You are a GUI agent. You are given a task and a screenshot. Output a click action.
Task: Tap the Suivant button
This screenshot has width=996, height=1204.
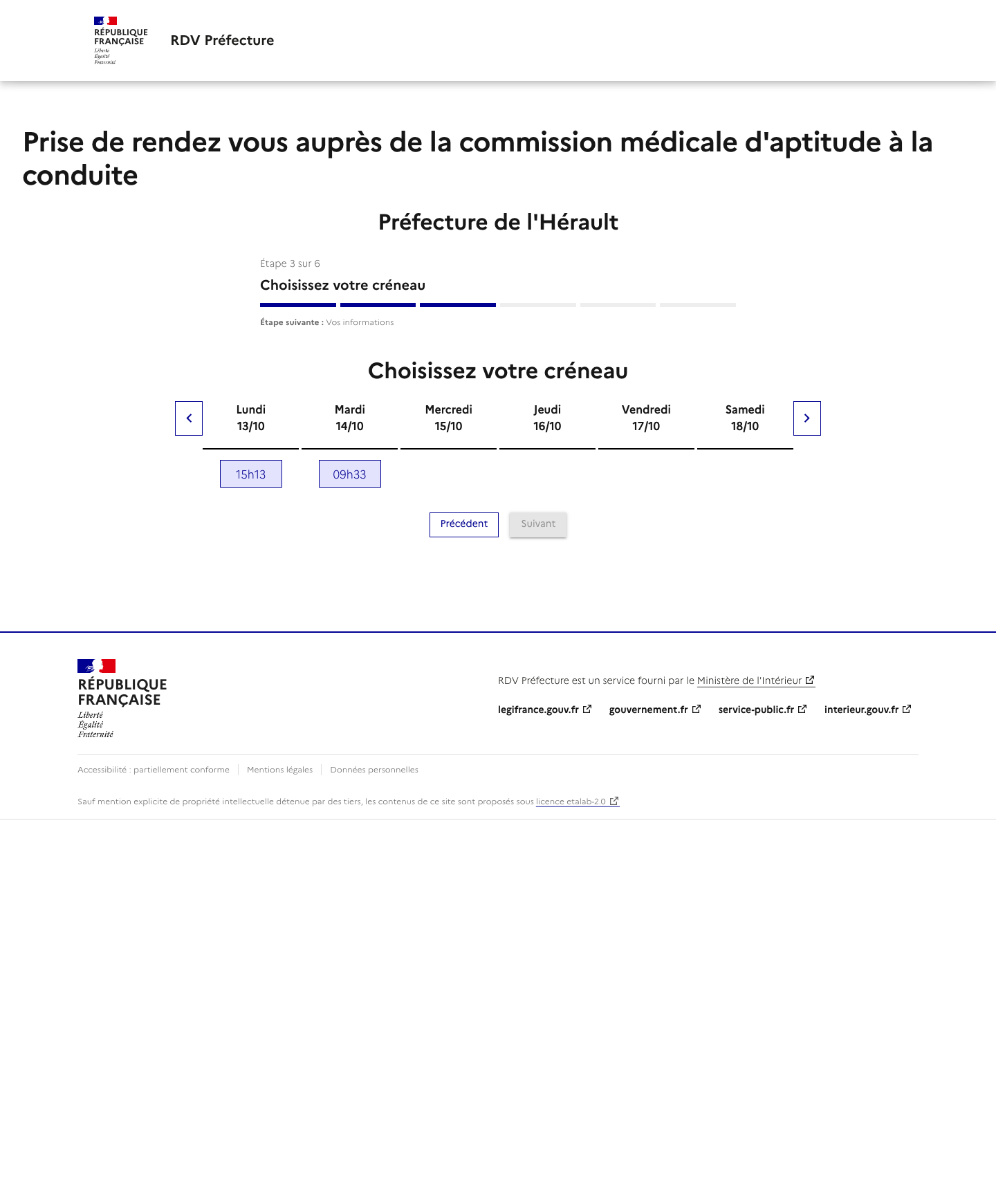tap(538, 524)
